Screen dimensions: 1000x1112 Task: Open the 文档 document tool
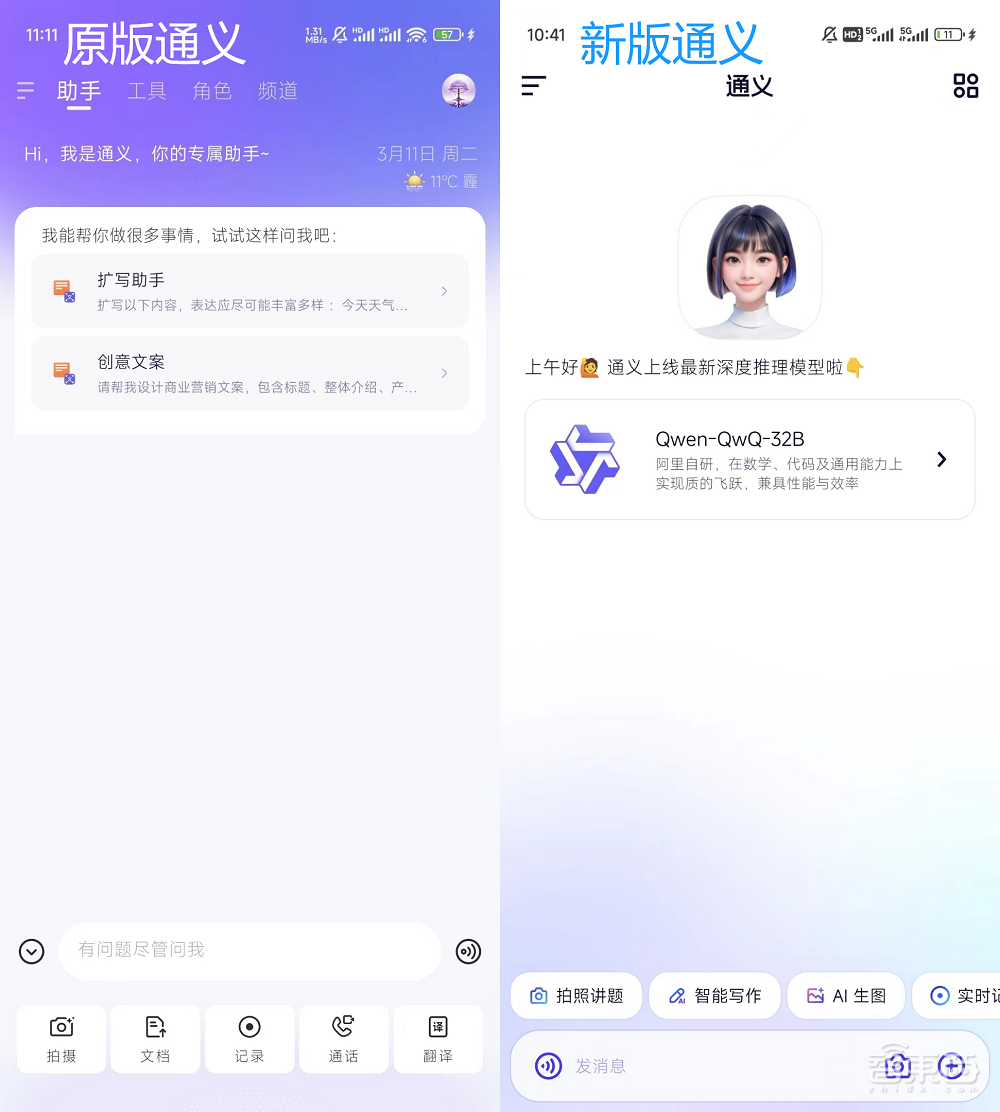(155, 1038)
